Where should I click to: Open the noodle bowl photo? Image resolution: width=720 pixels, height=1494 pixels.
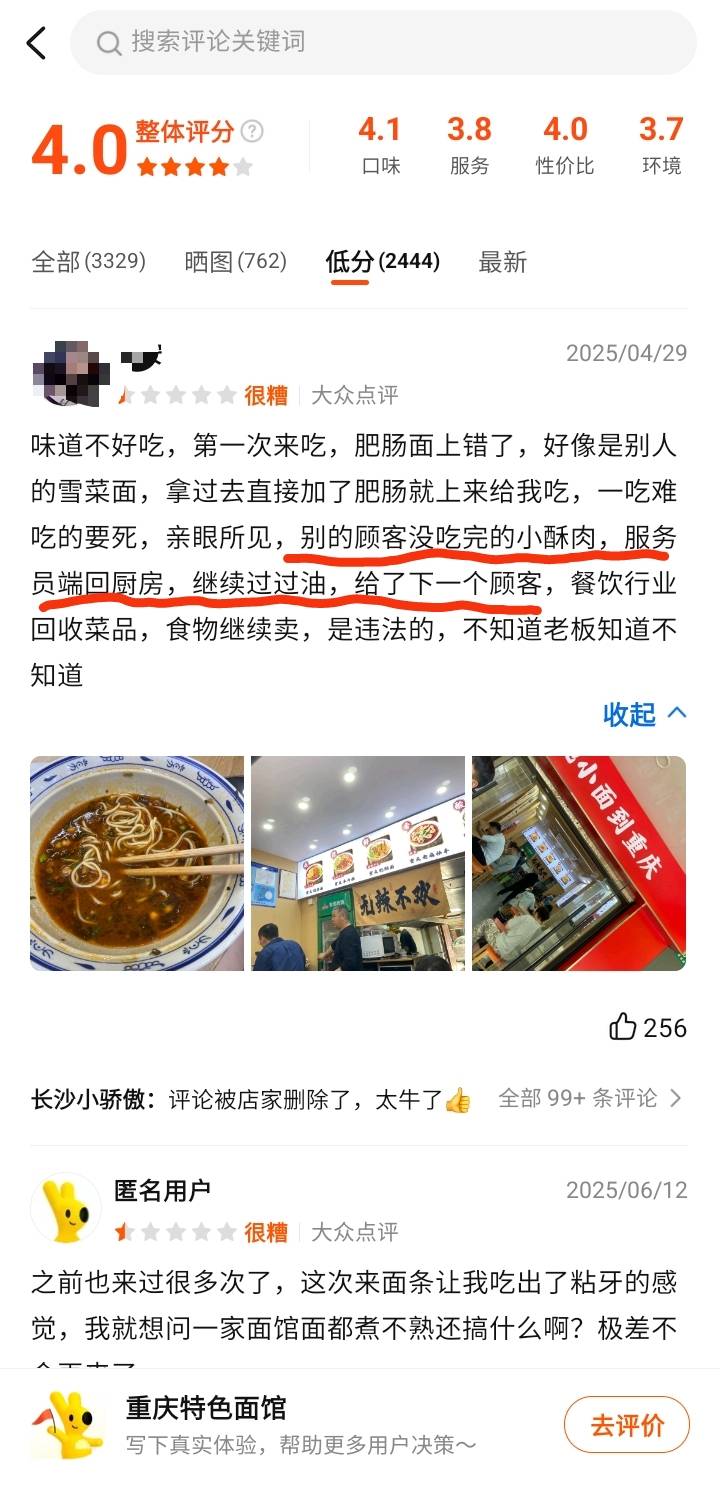point(137,863)
